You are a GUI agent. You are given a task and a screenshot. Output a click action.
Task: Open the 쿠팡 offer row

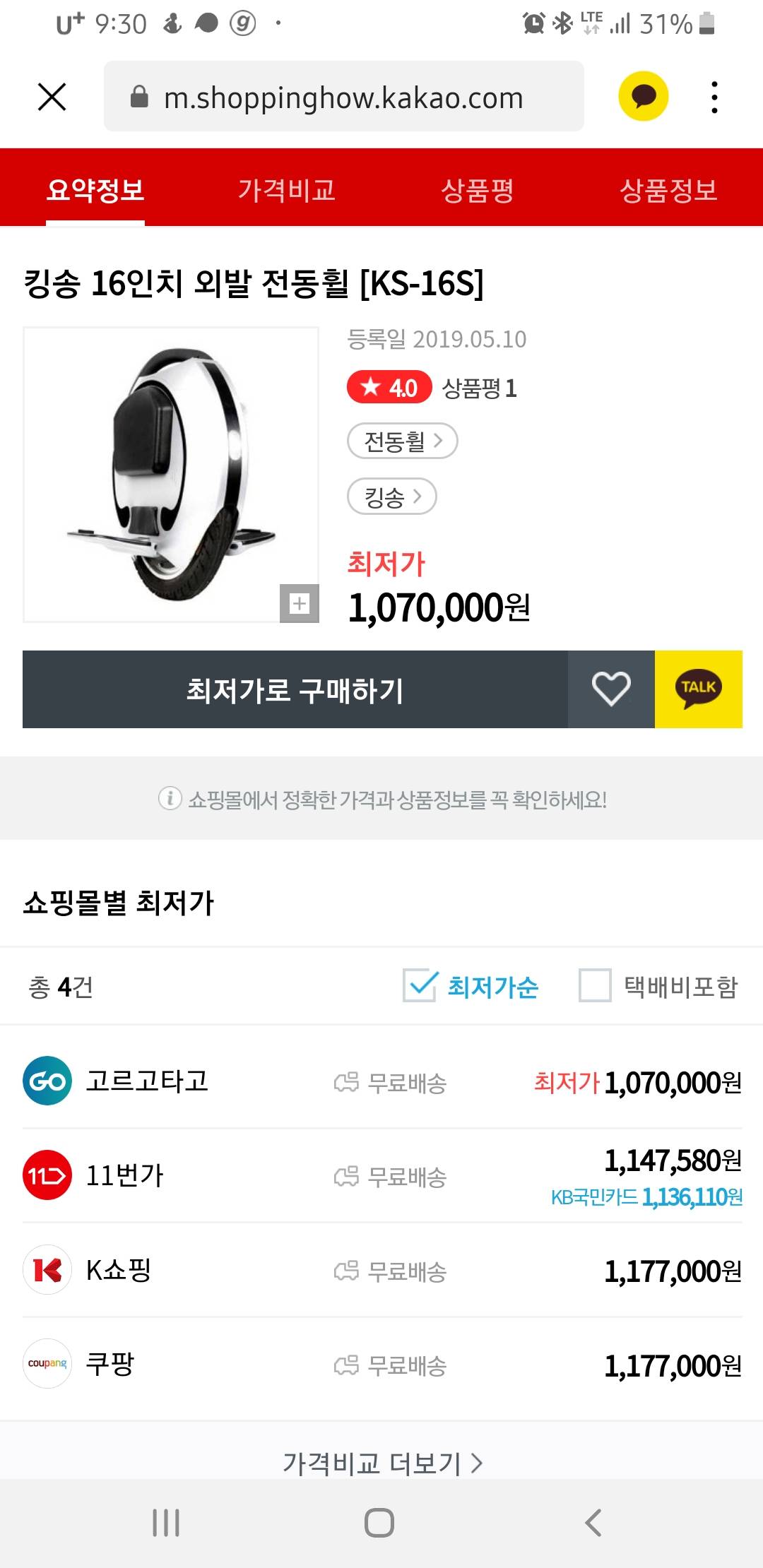[381, 1365]
